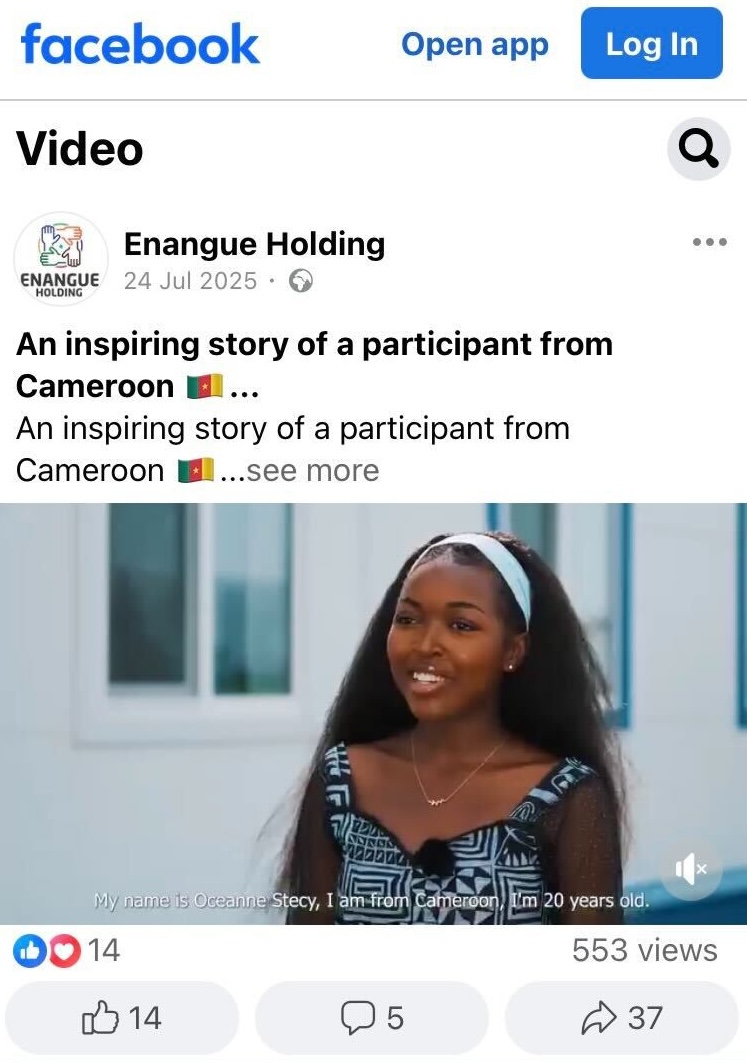Viewport: 747px width, 1063px height.
Task: Open the post's three-dot overflow menu
Action: (x=709, y=242)
